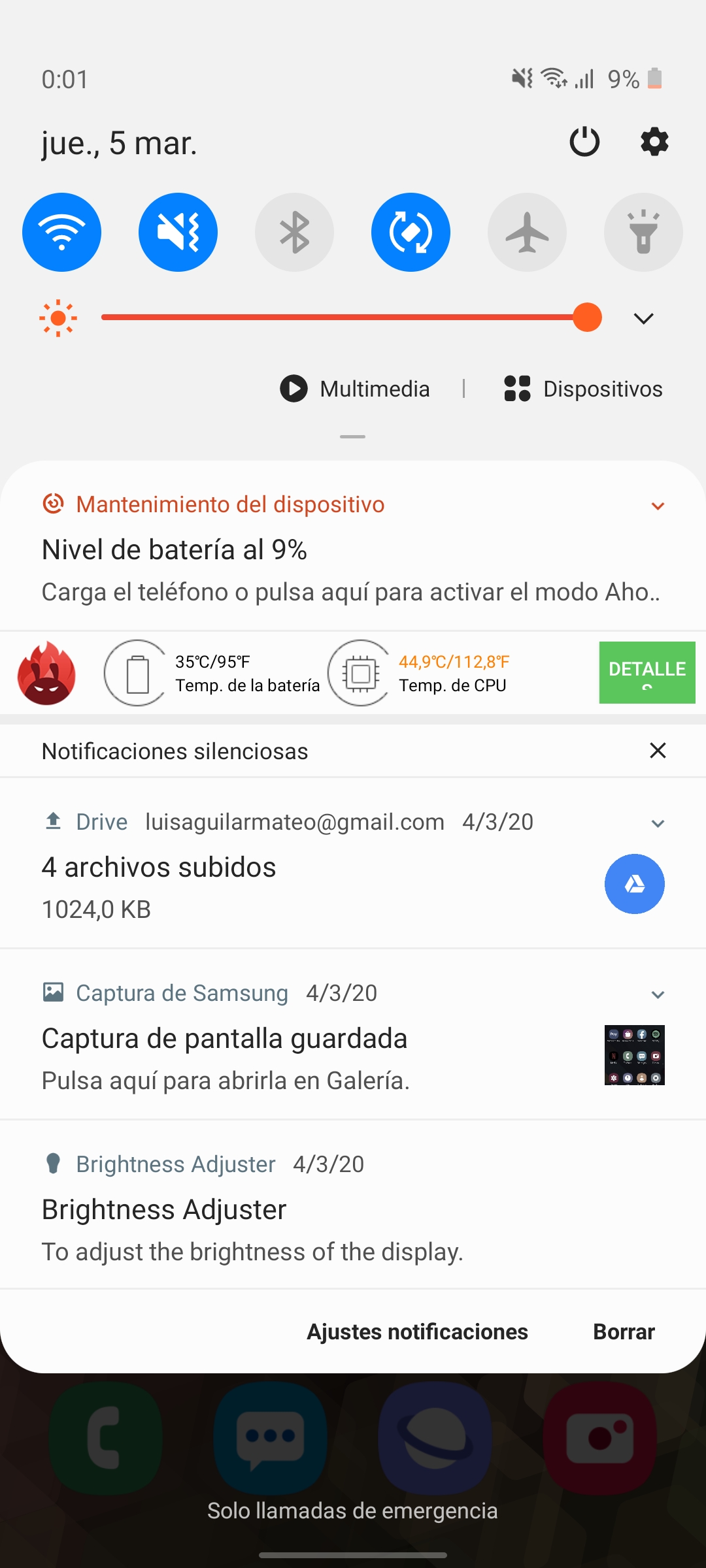706x1568 pixels.
Task: Turn off Wi-Fi quick toggle
Action: 61,232
